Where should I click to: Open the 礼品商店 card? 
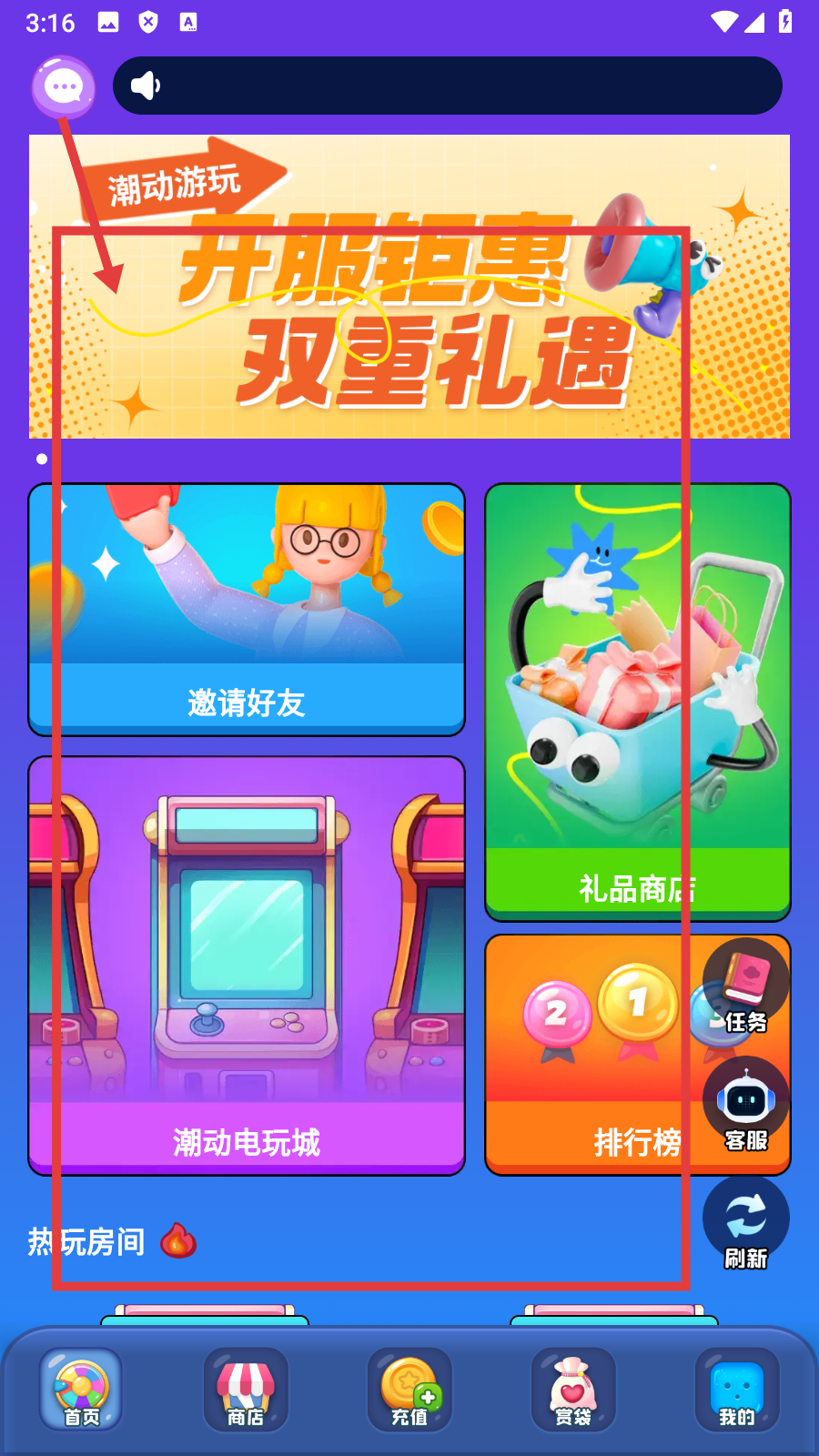(x=637, y=701)
